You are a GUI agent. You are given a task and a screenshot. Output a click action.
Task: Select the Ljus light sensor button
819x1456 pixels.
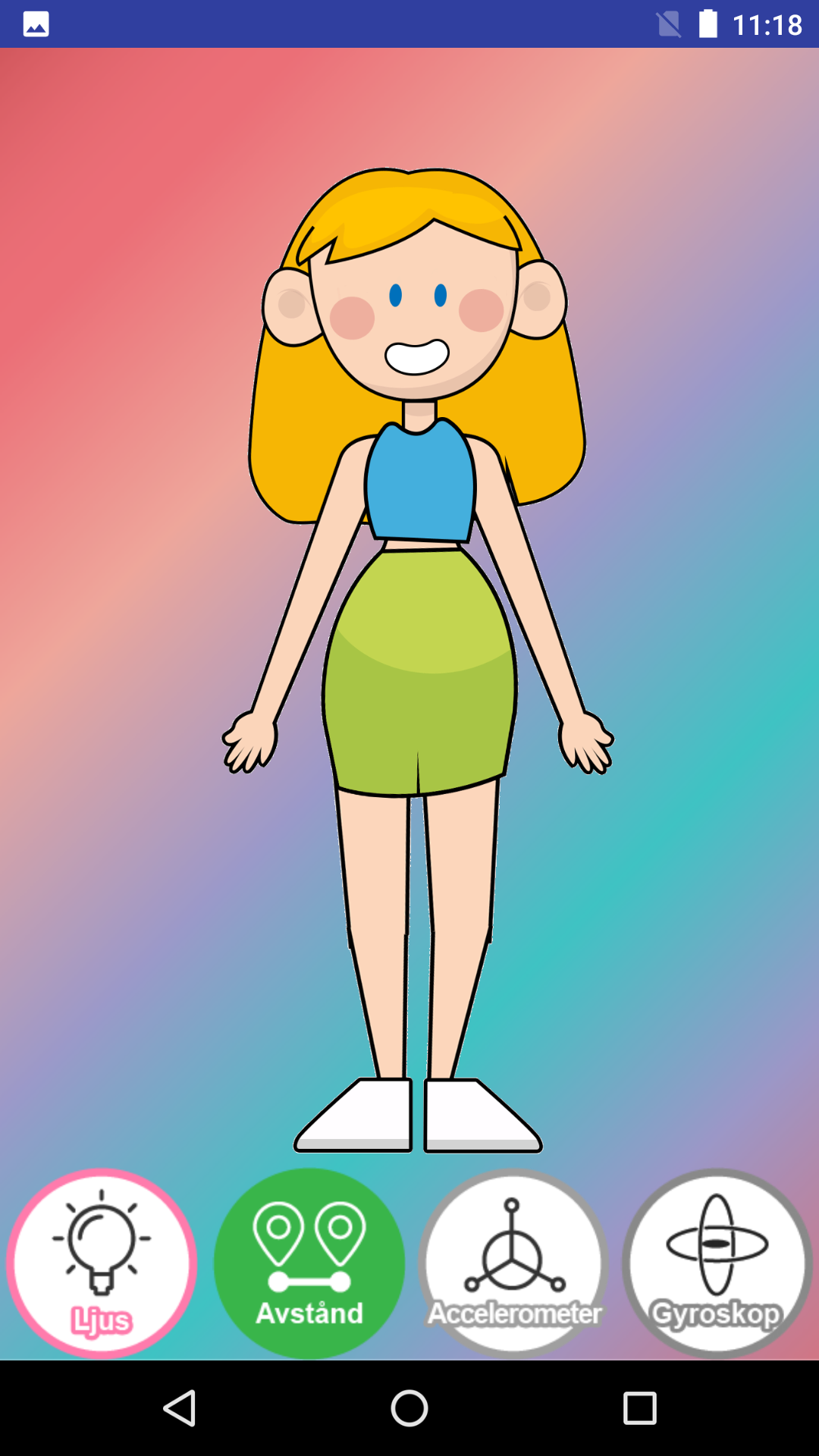pyautogui.click(x=102, y=1263)
